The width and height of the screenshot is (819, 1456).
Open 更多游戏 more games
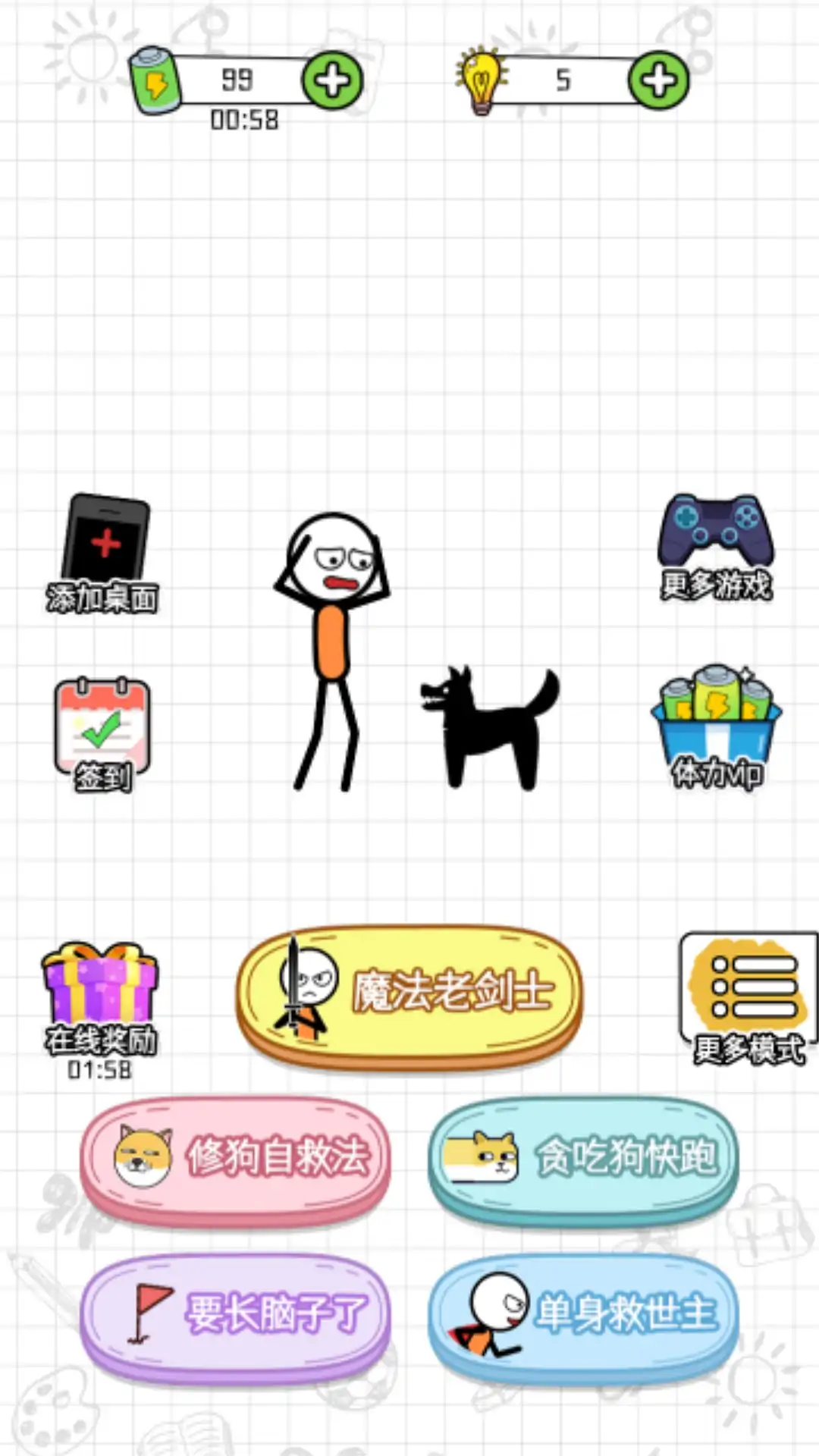click(x=716, y=548)
